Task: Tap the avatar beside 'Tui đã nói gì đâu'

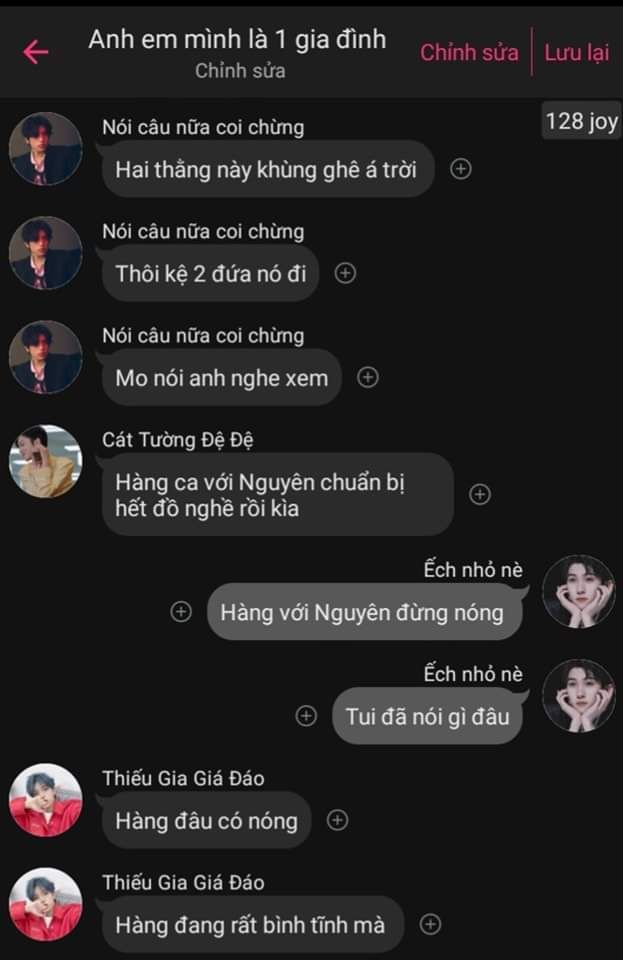Action: tap(578, 695)
